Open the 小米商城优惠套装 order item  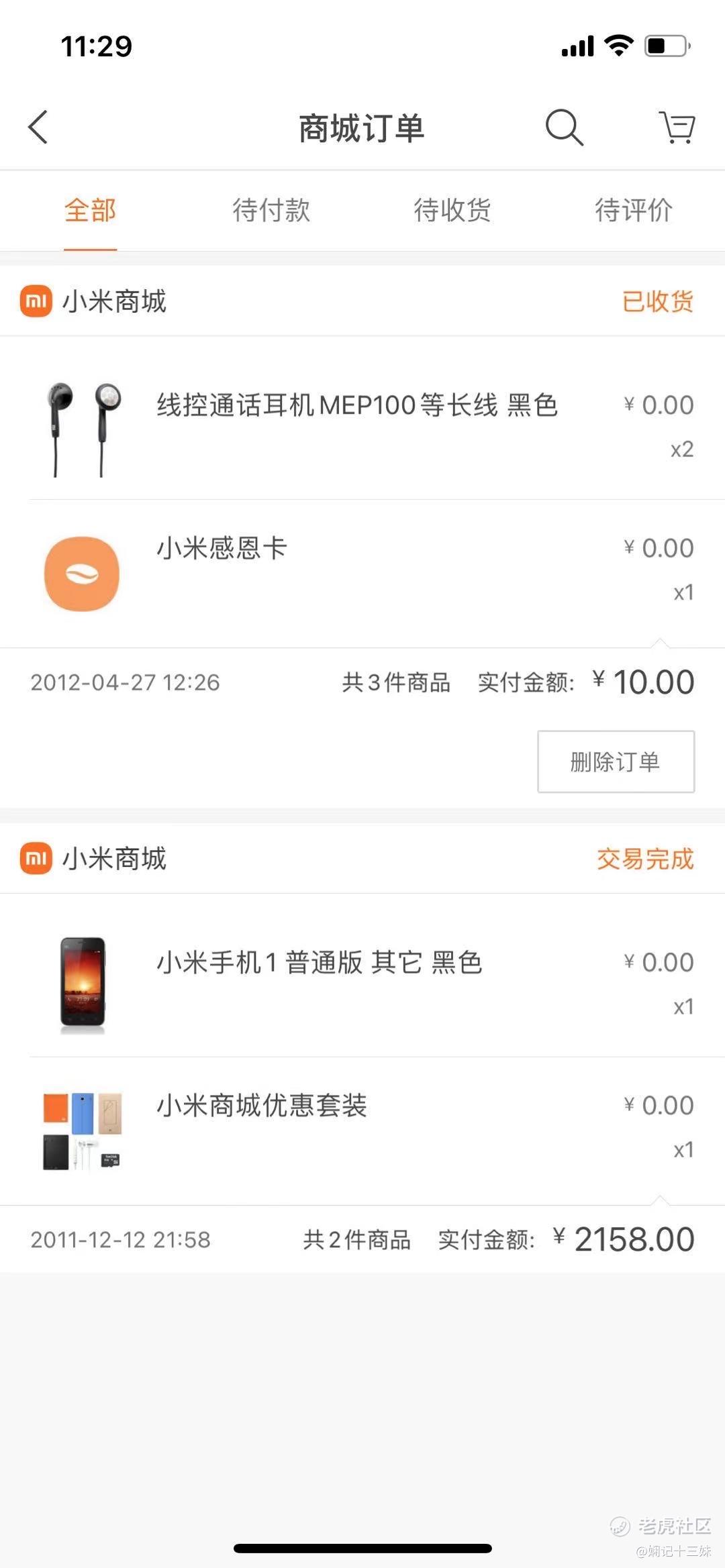pos(262,1106)
